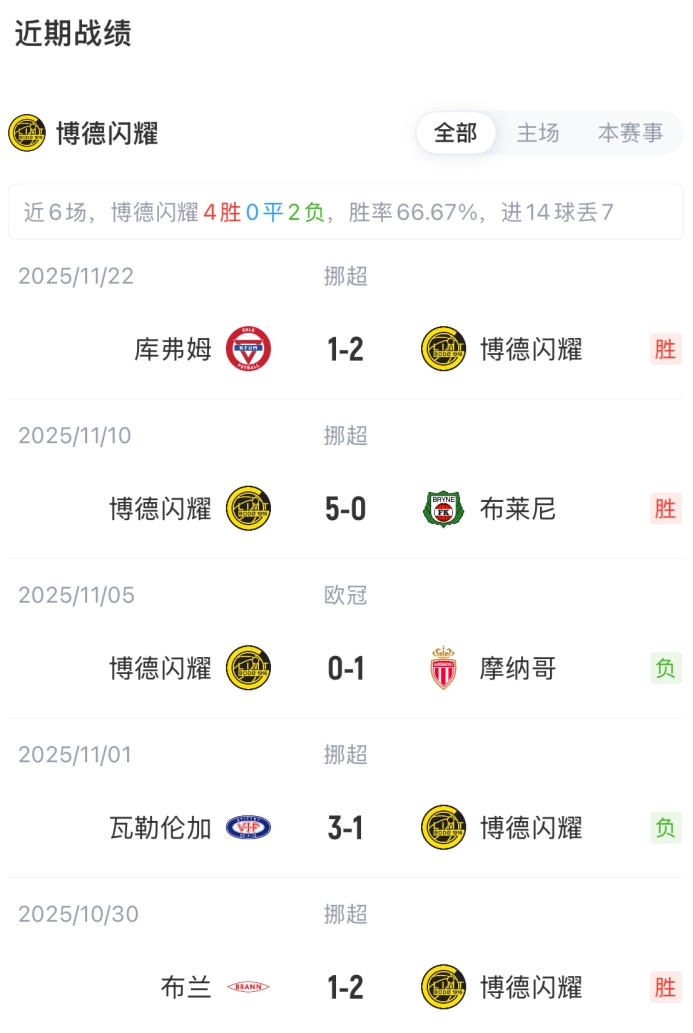693x1033 pixels.
Task: Switch to the 主场 tab
Action: point(538,133)
